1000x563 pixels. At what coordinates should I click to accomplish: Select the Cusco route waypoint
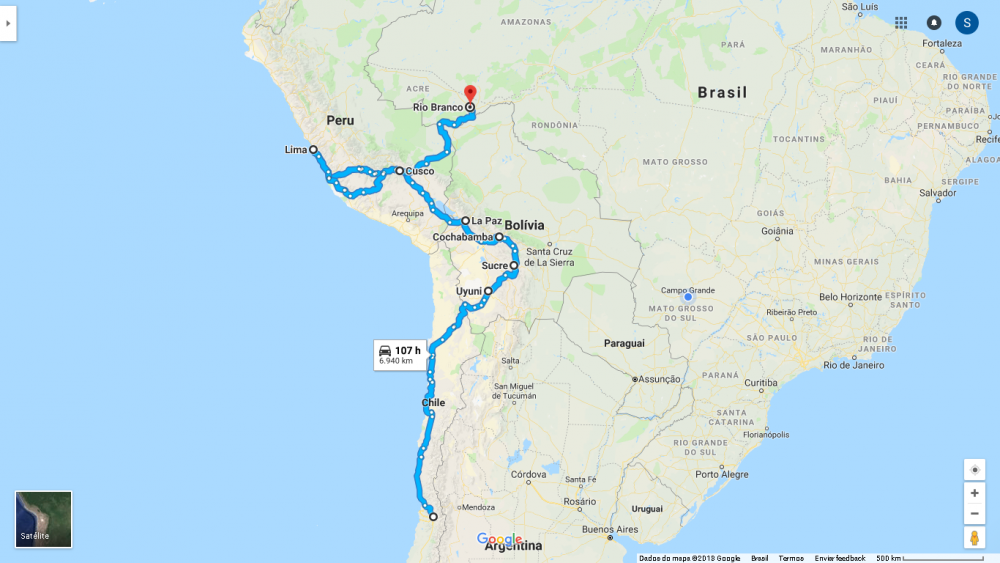pos(399,171)
